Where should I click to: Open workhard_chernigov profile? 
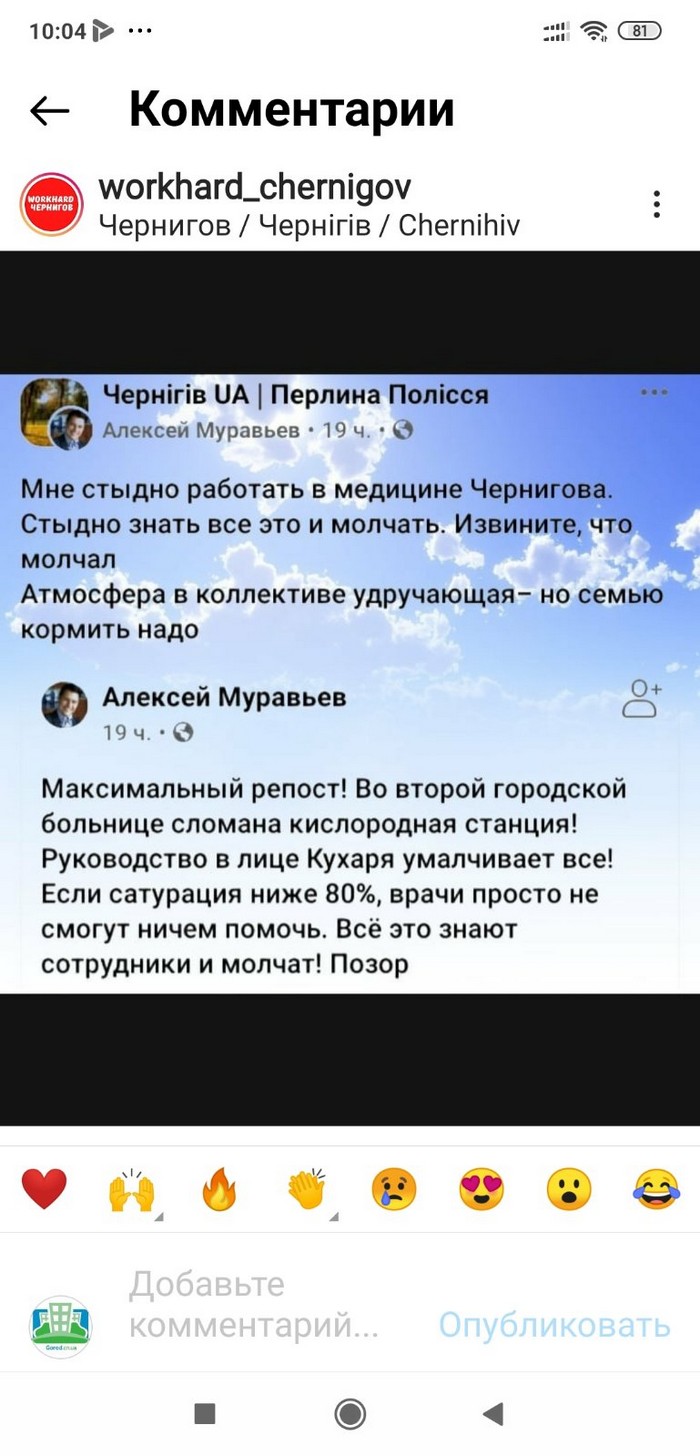pos(254,187)
